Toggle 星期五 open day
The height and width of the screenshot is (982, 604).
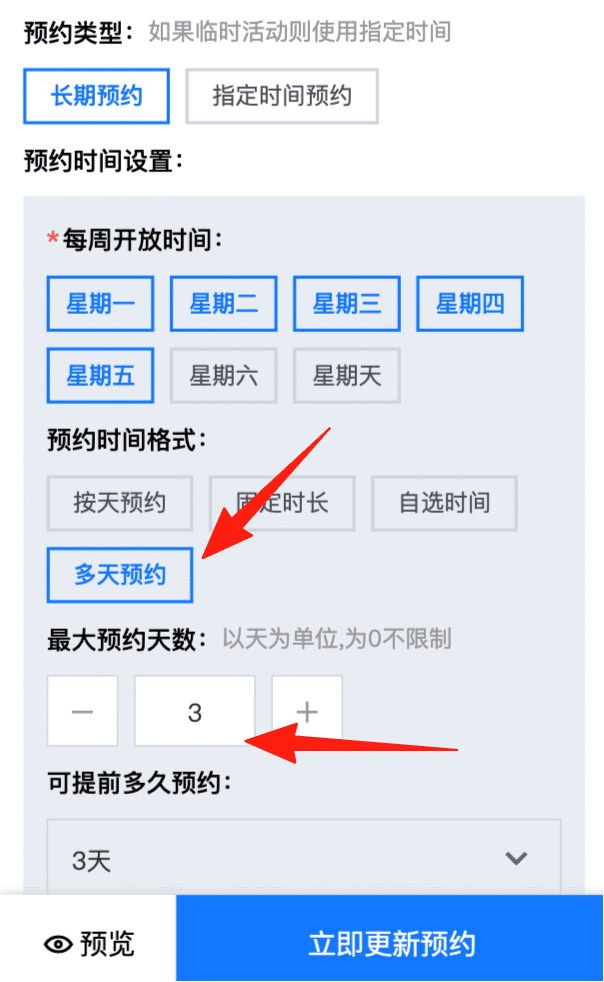coord(100,376)
